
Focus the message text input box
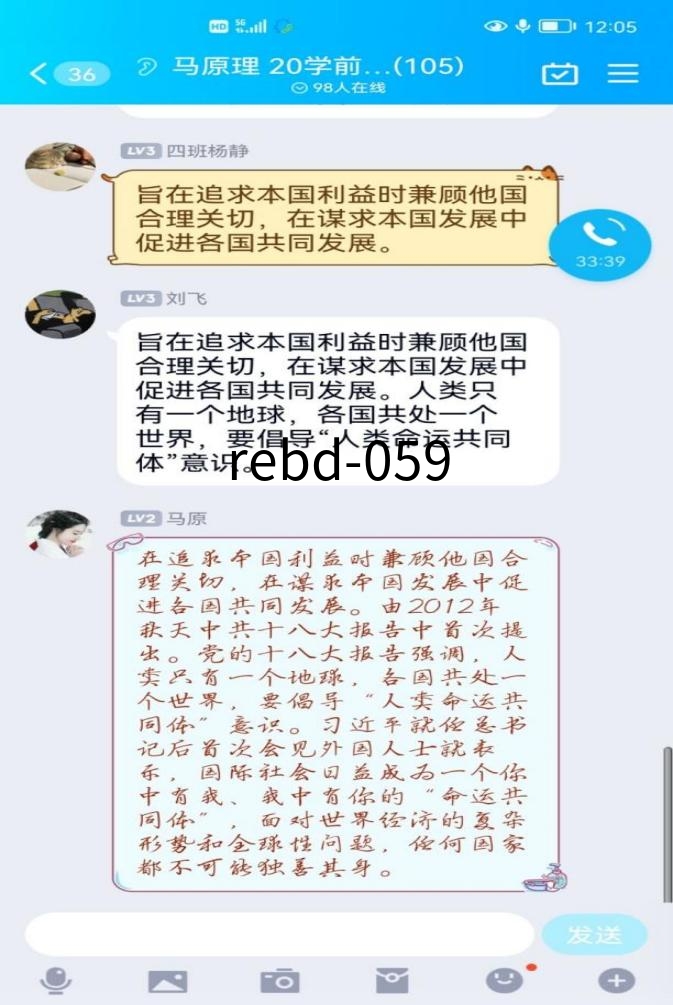click(x=280, y=934)
